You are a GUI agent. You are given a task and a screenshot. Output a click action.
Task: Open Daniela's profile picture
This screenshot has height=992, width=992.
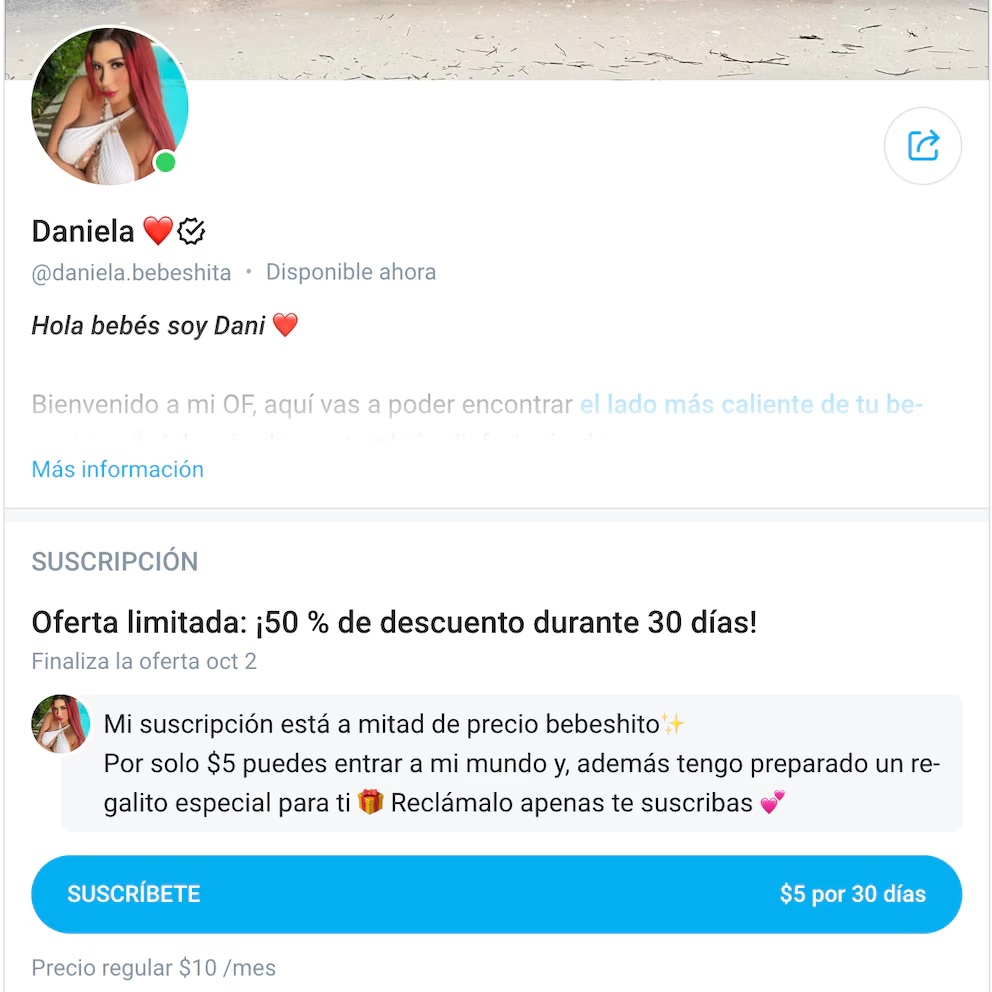click(x=109, y=107)
